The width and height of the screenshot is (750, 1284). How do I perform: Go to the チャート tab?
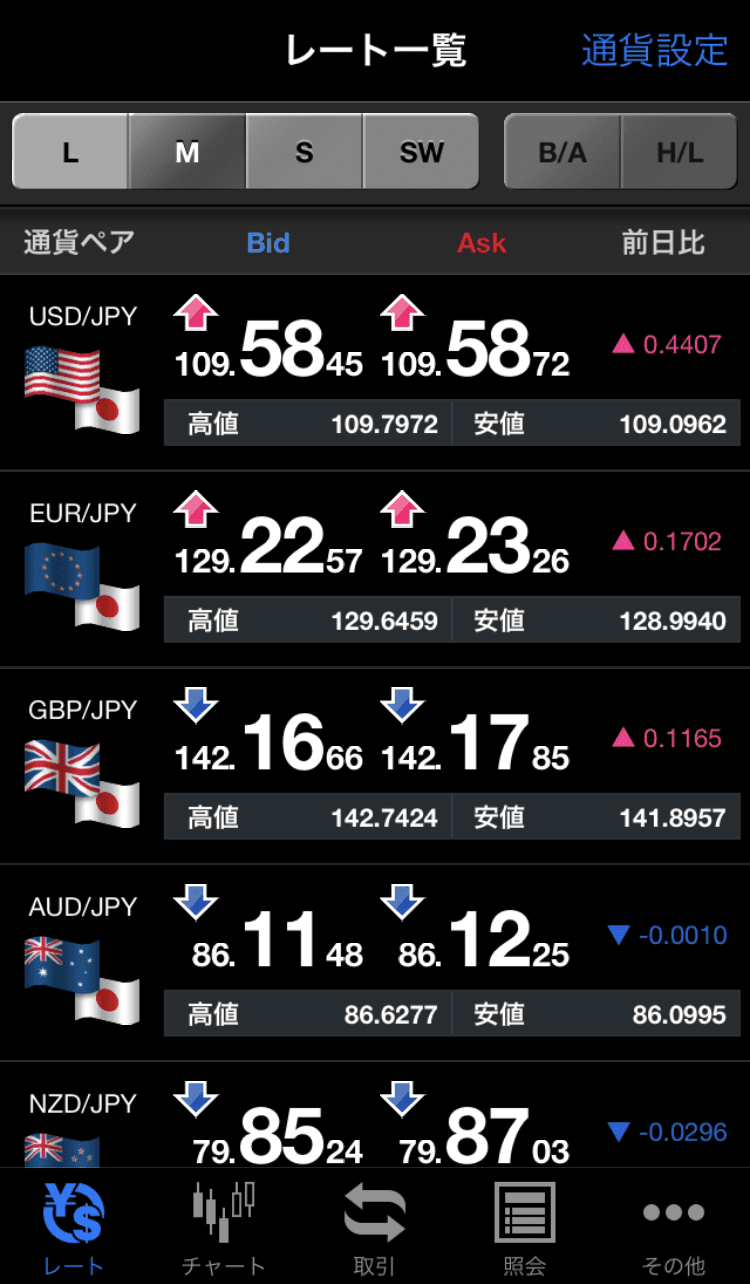[224, 1227]
